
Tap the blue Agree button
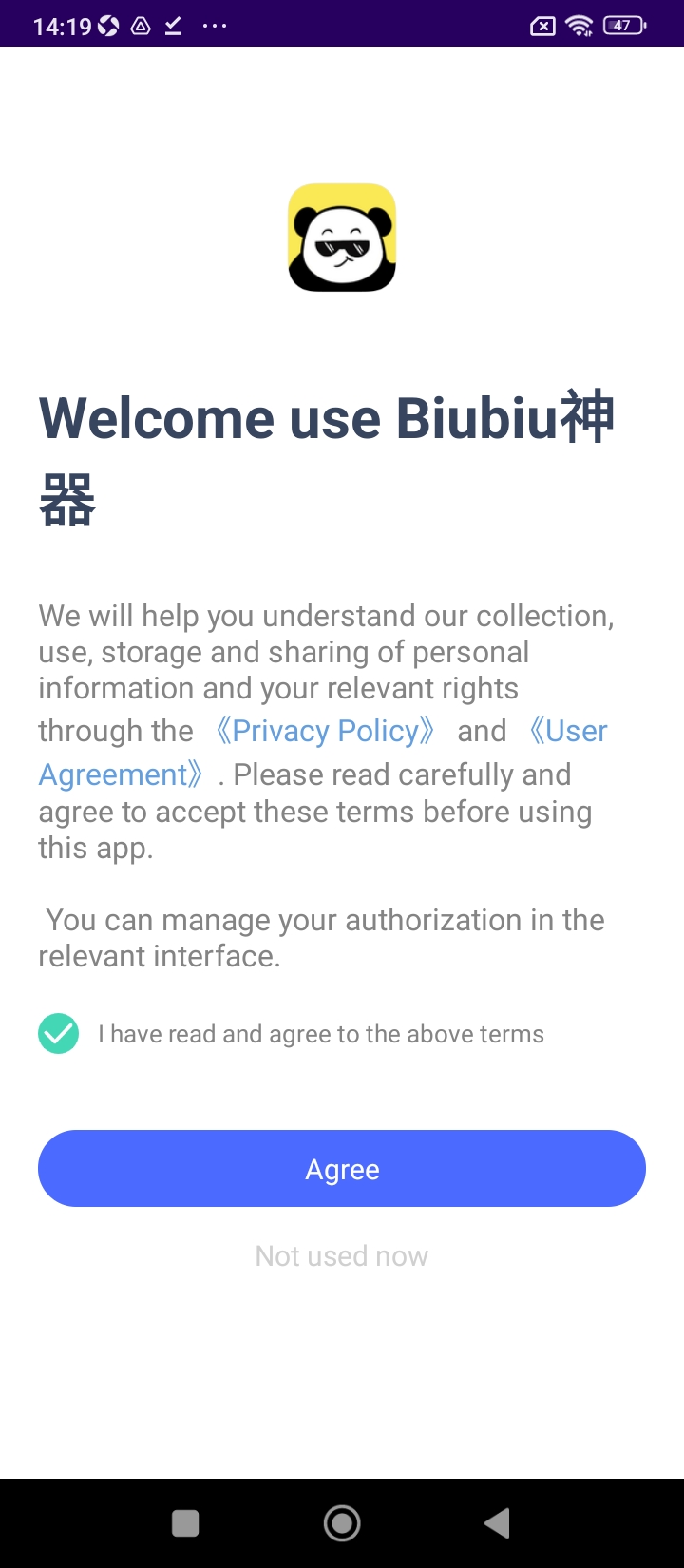(342, 1169)
